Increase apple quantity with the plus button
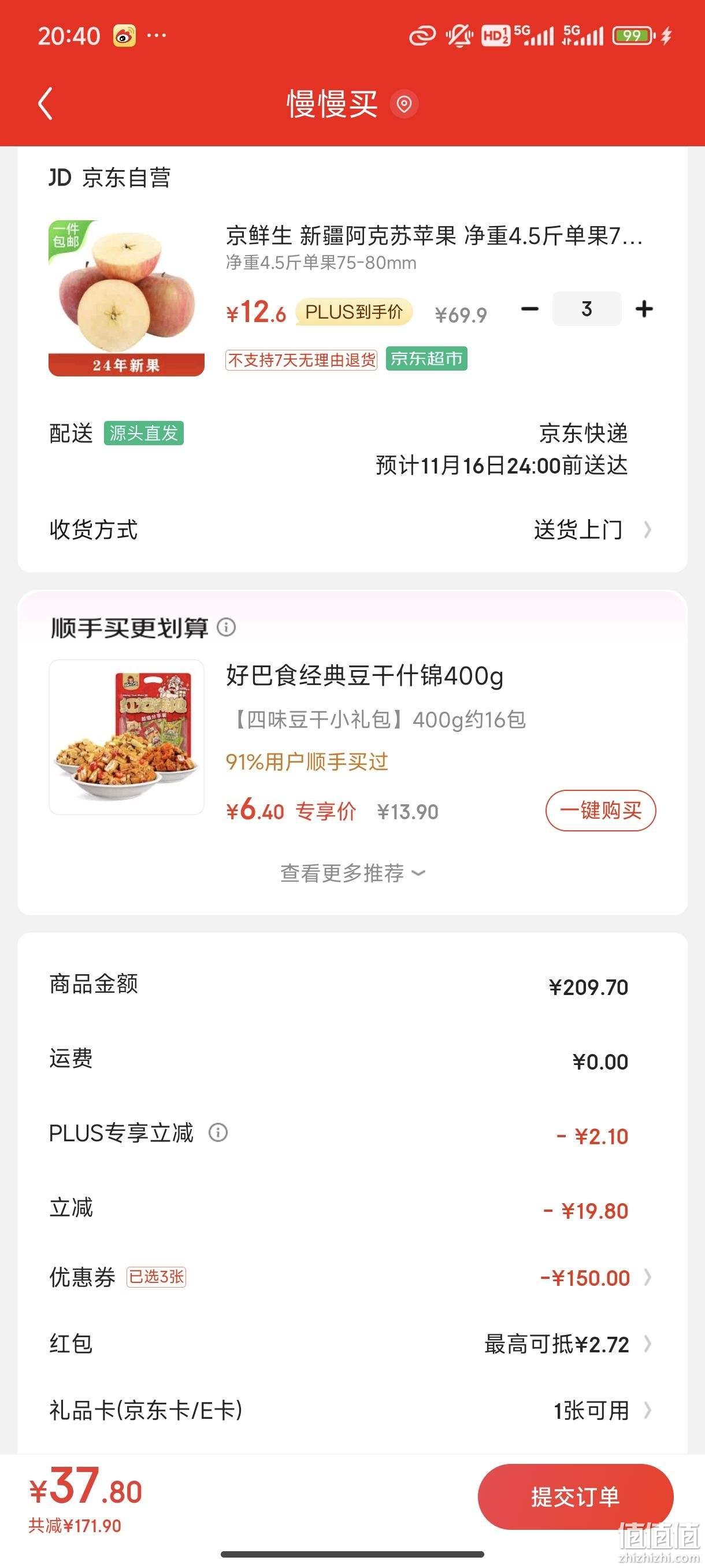This screenshot has width=705, height=1568. [x=644, y=309]
